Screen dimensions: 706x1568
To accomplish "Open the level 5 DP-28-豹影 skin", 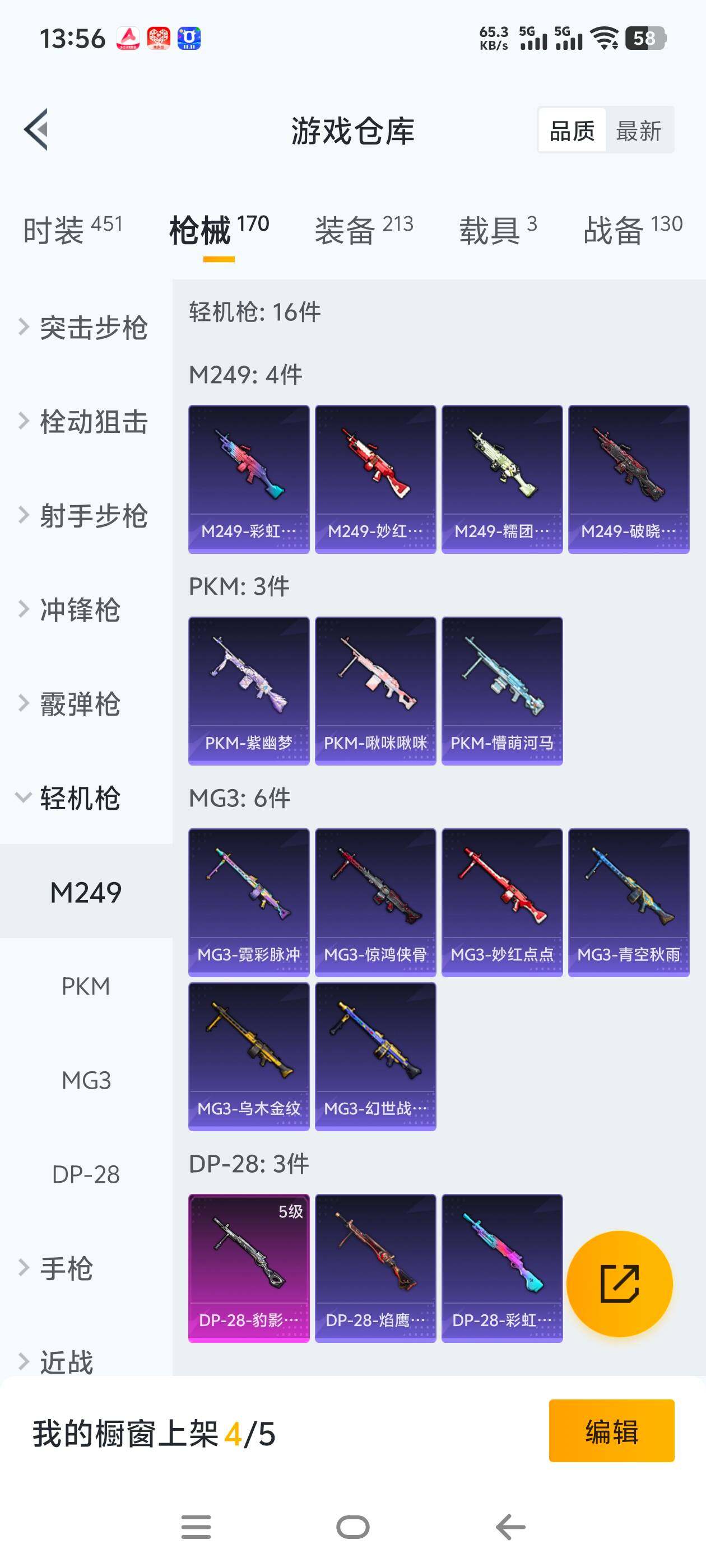I will [249, 1267].
